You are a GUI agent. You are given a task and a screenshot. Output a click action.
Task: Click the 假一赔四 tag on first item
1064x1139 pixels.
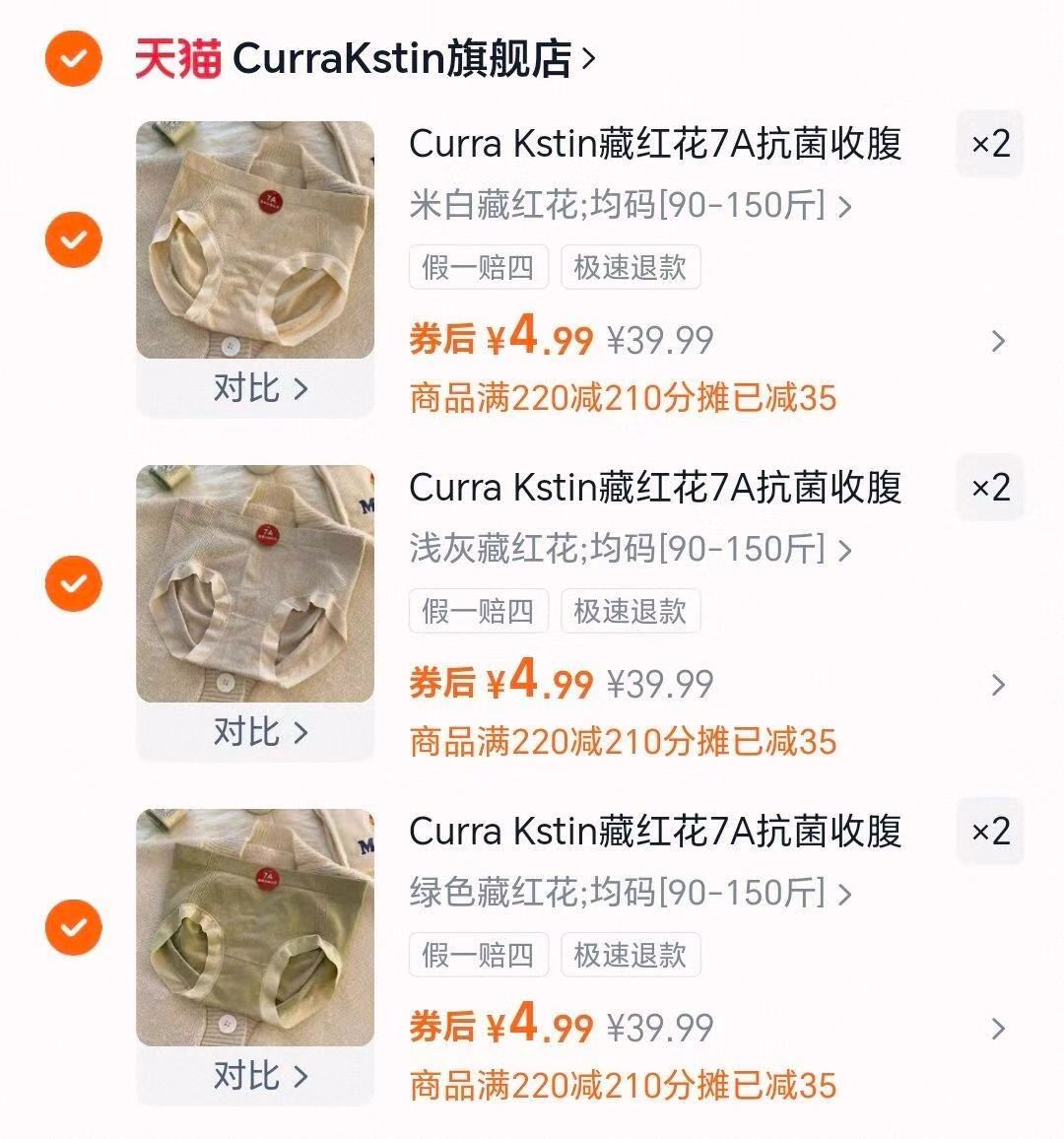point(479,267)
